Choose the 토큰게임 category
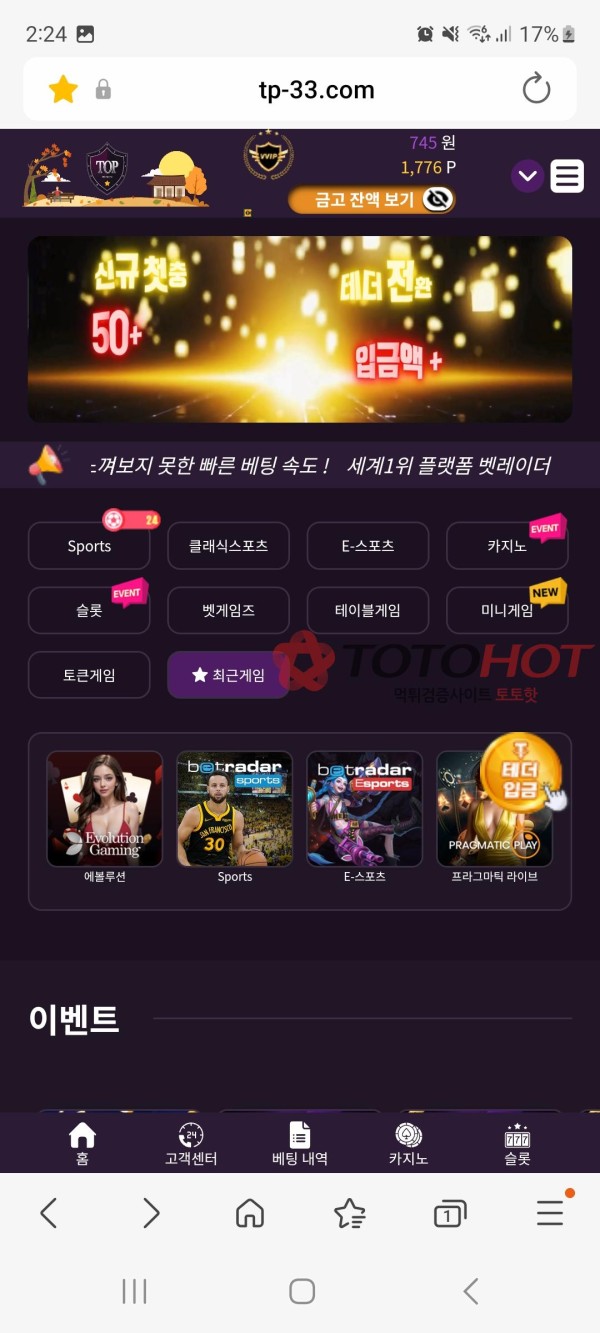600x1333 pixels. pyautogui.click(x=89, y=675)
